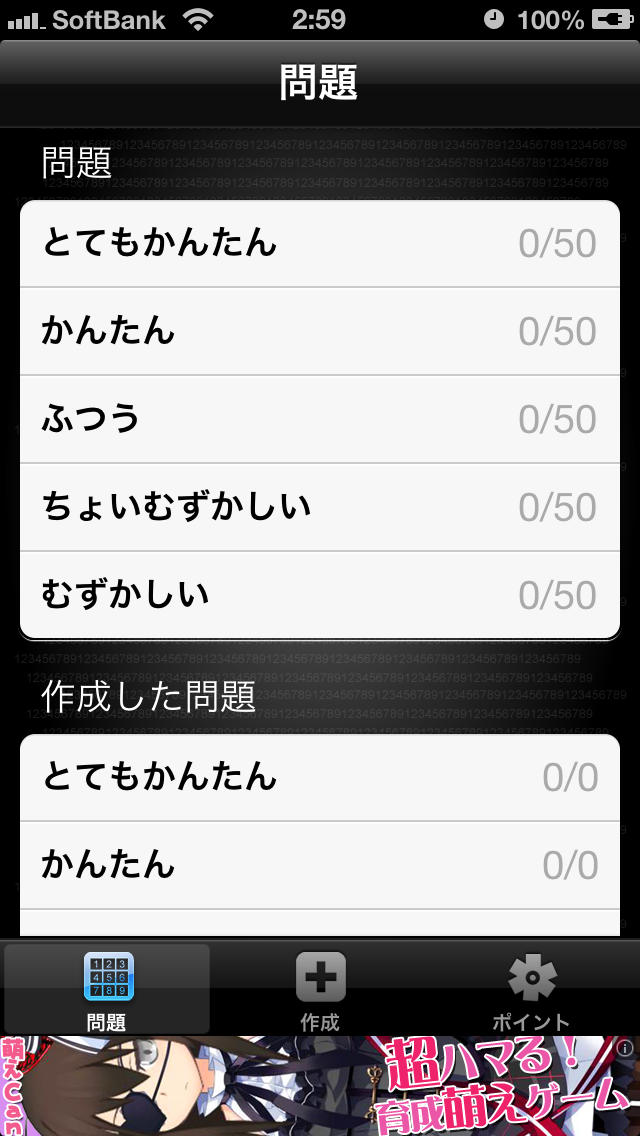The width and height of the screenshot is (640, 1136).
Task: Open とてもかんたん under 作成した問題
Action: 320,777
